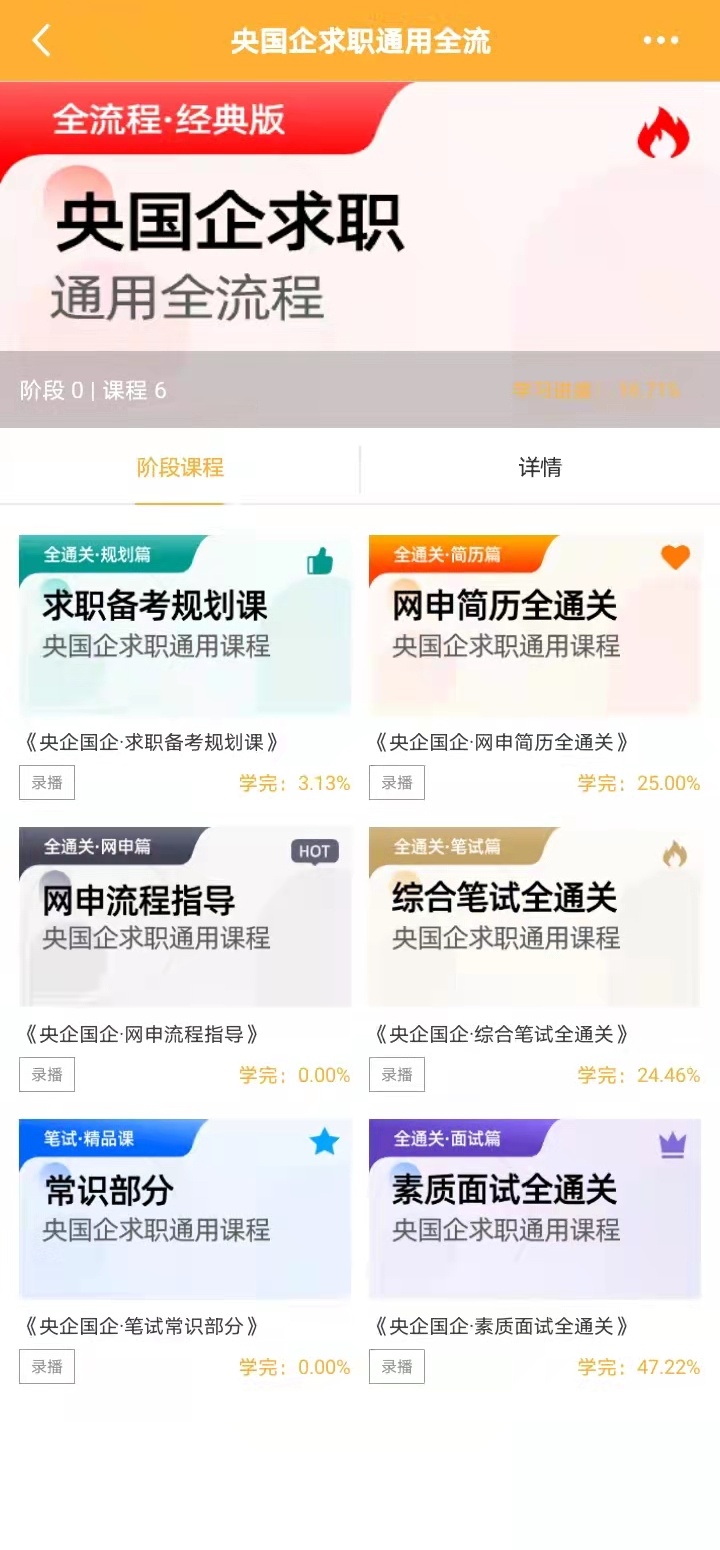Toggle the 录播 badge under 求职备考规划课
The image size is (720, 1550).
(46, 782)
